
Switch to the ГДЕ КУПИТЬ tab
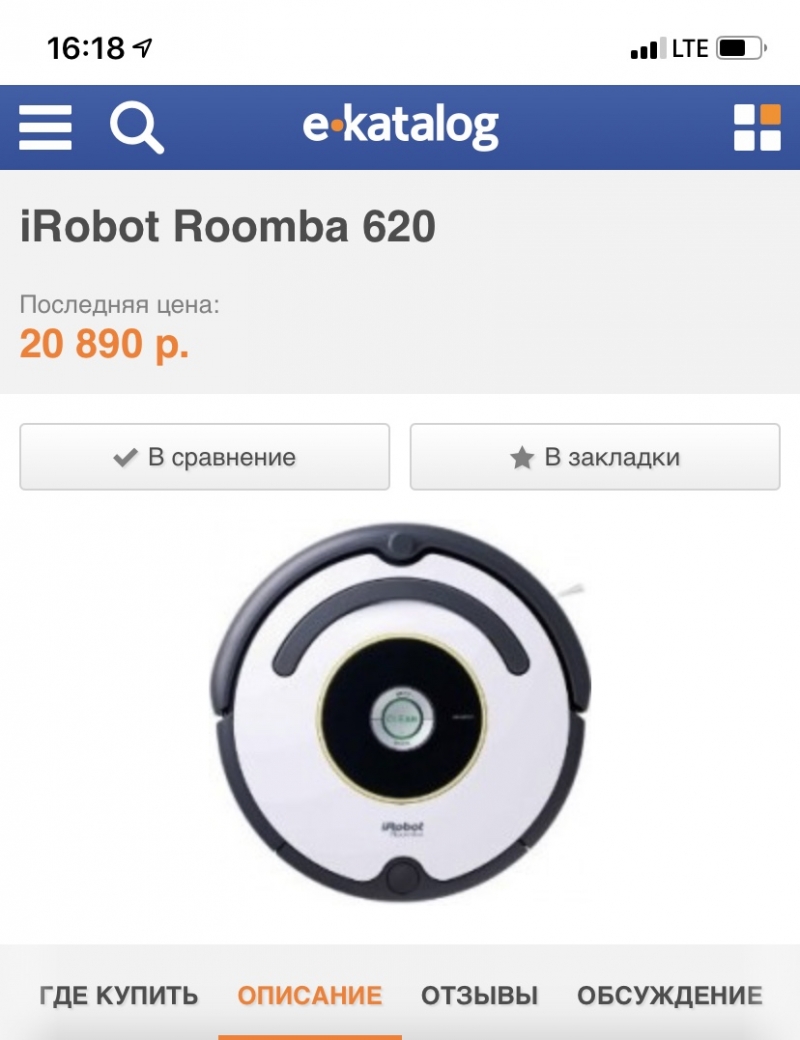click(119, 996)
